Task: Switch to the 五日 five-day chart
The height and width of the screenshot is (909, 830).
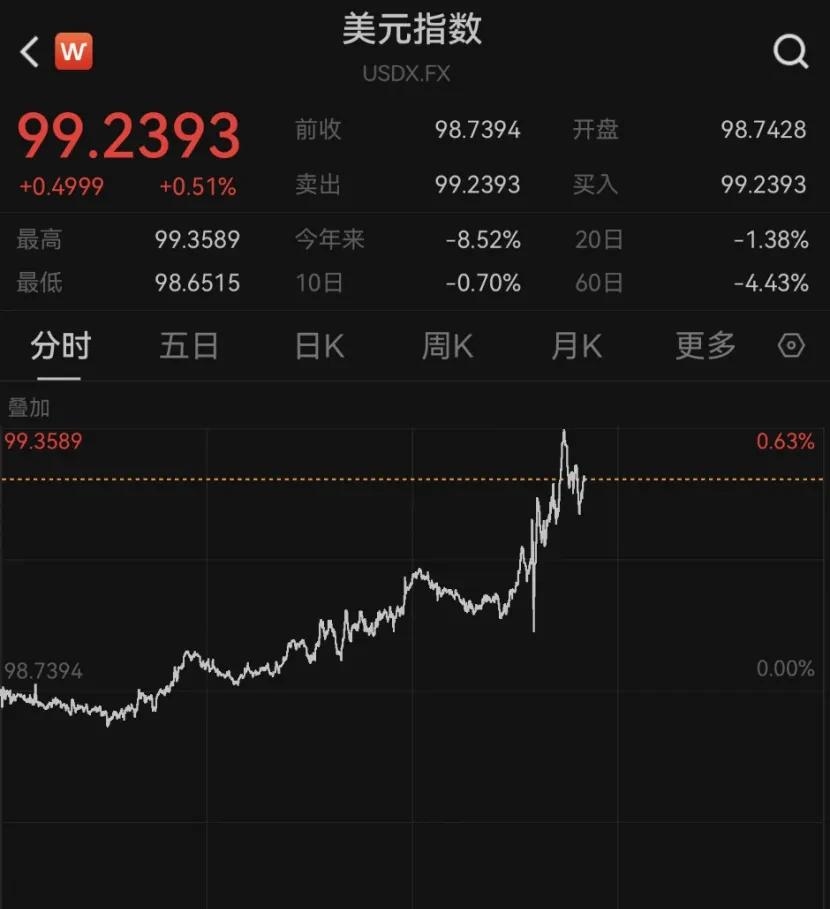Action: click(x=189, y=345)
